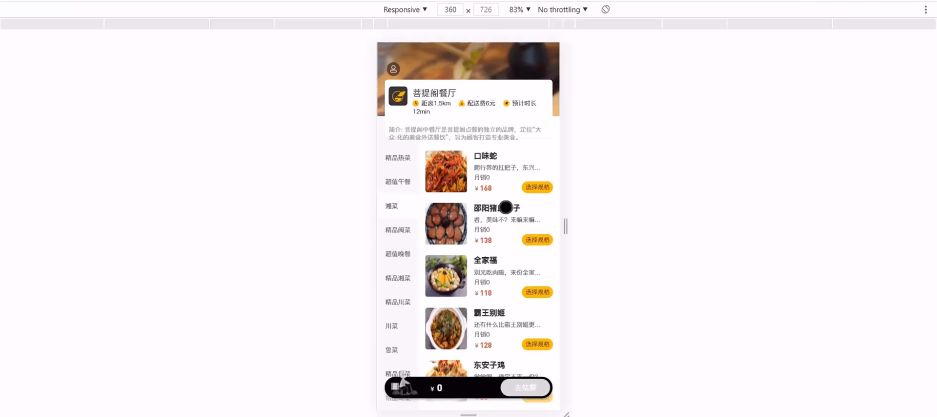
Task: Select the 精品湘菜 category
Action: [x=397, y=278]
